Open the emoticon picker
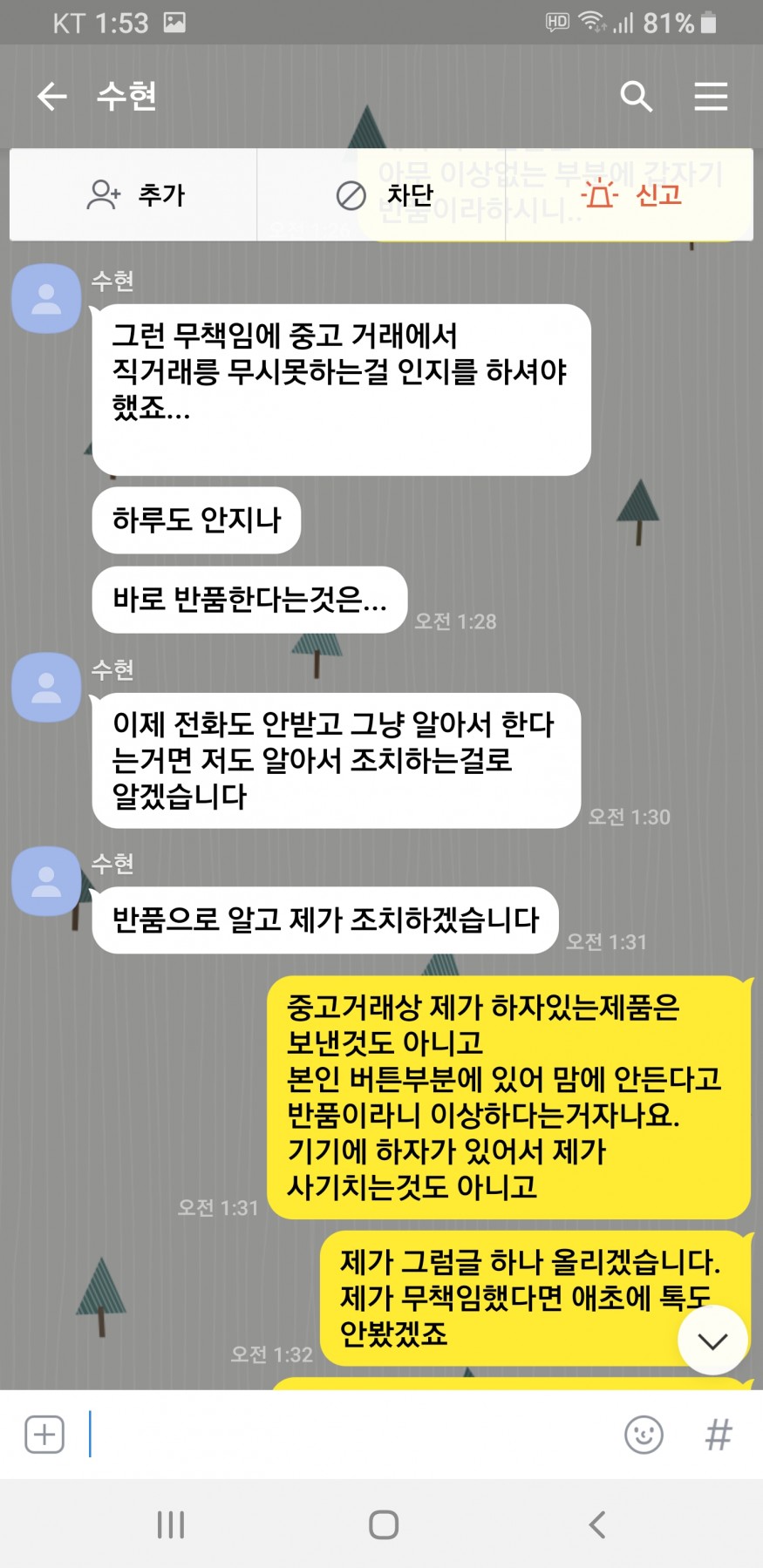Viewport: 763px width, 1568px height. point(644,1434)
